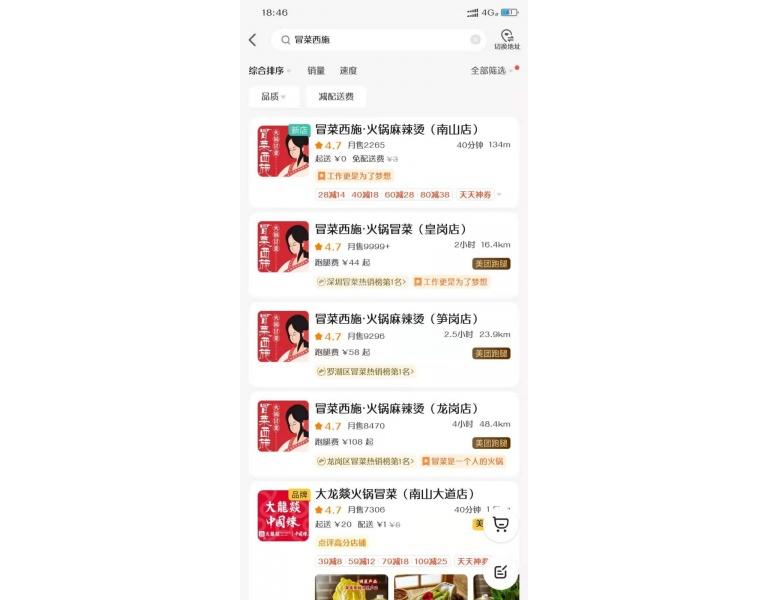The image size is (768, 600).
Task: Tap the 罗湖区冒菜热销榜第1名 ranking link
Action: coord(364,372)
